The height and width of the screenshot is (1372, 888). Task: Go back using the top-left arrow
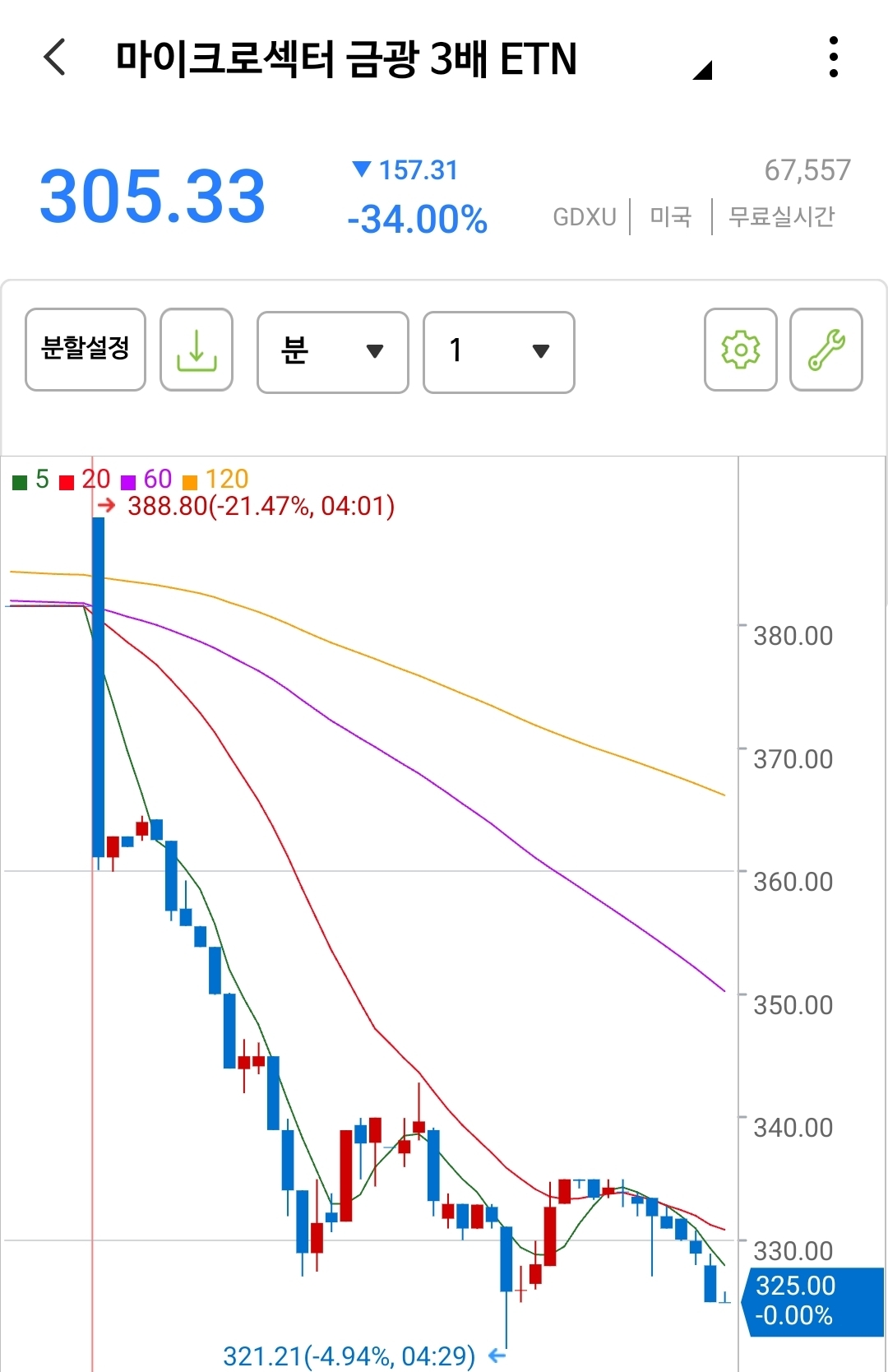pyautogui.click(x=54, y=58)
